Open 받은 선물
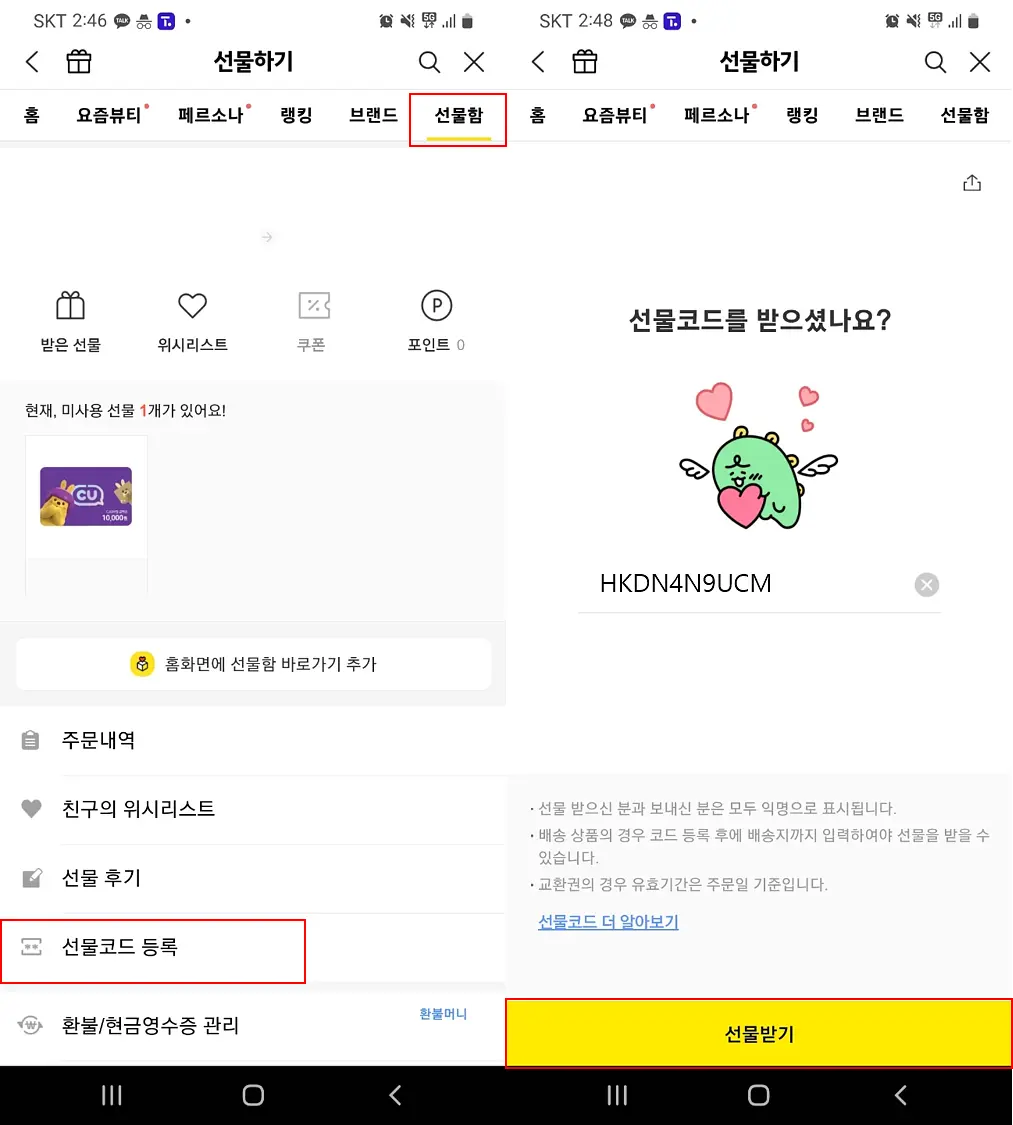 click(70, 321)
